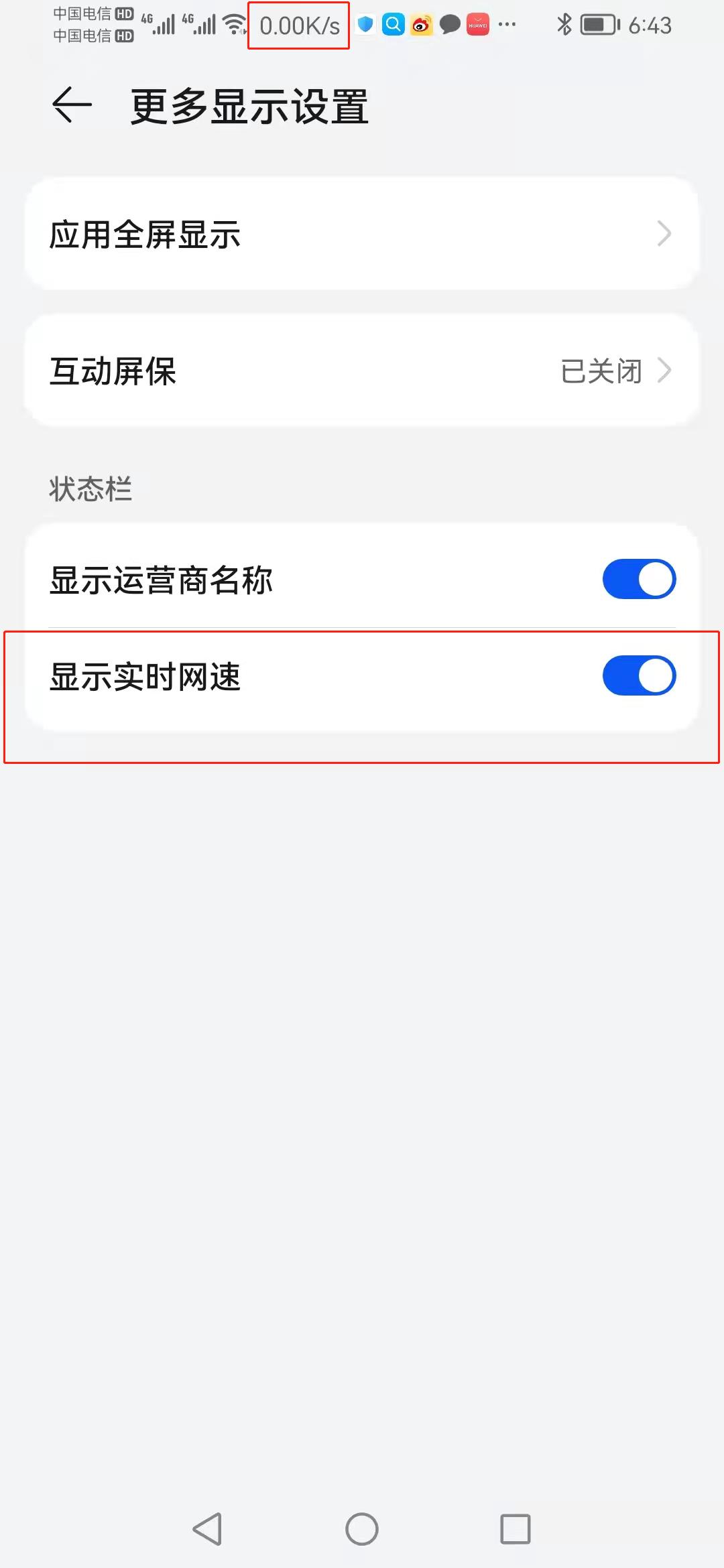
Task: Tap the ellipsis to show more notifications
Action: click(x=506, y=25)
